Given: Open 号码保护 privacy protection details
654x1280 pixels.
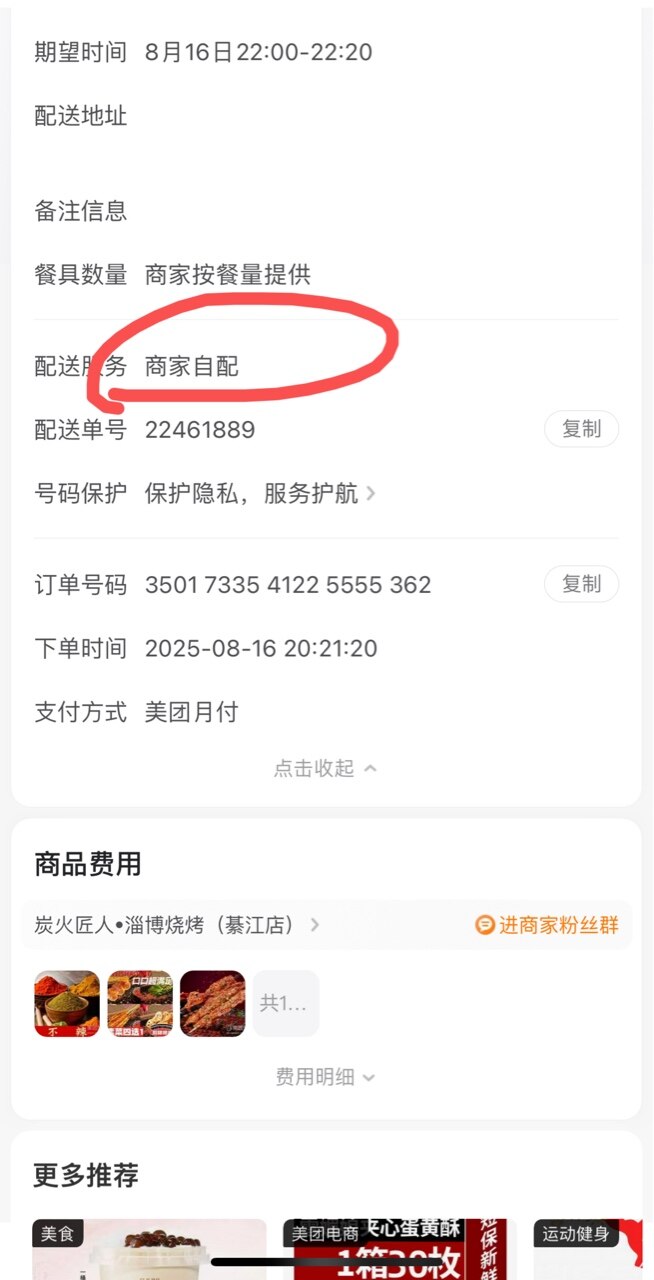Looking at the screenshot, I should pyautogui.click(x=262, y=493).
